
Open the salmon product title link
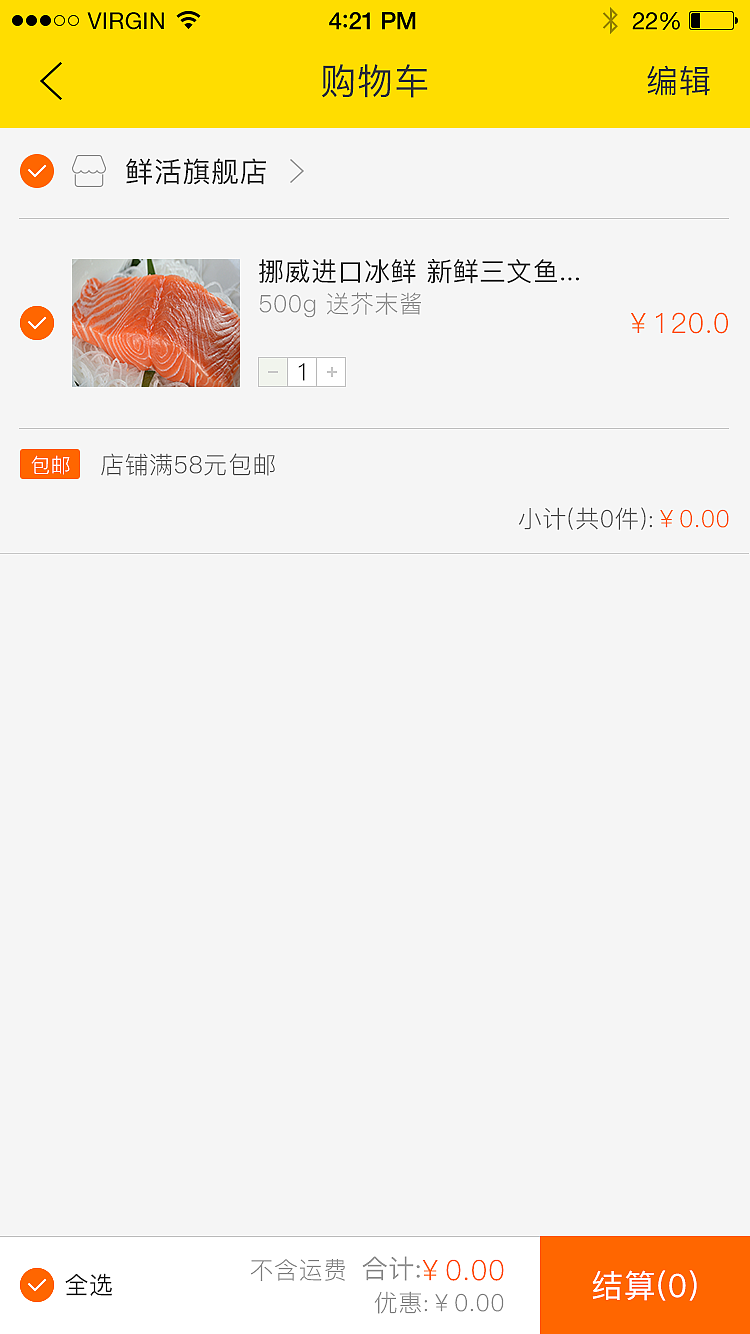tap(420, 271)
